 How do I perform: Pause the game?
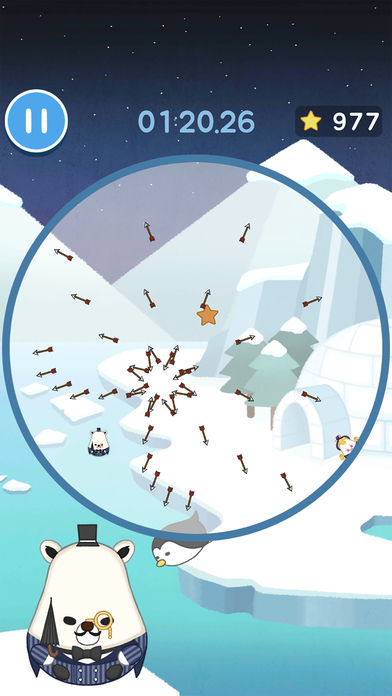(x=36, y=121)
